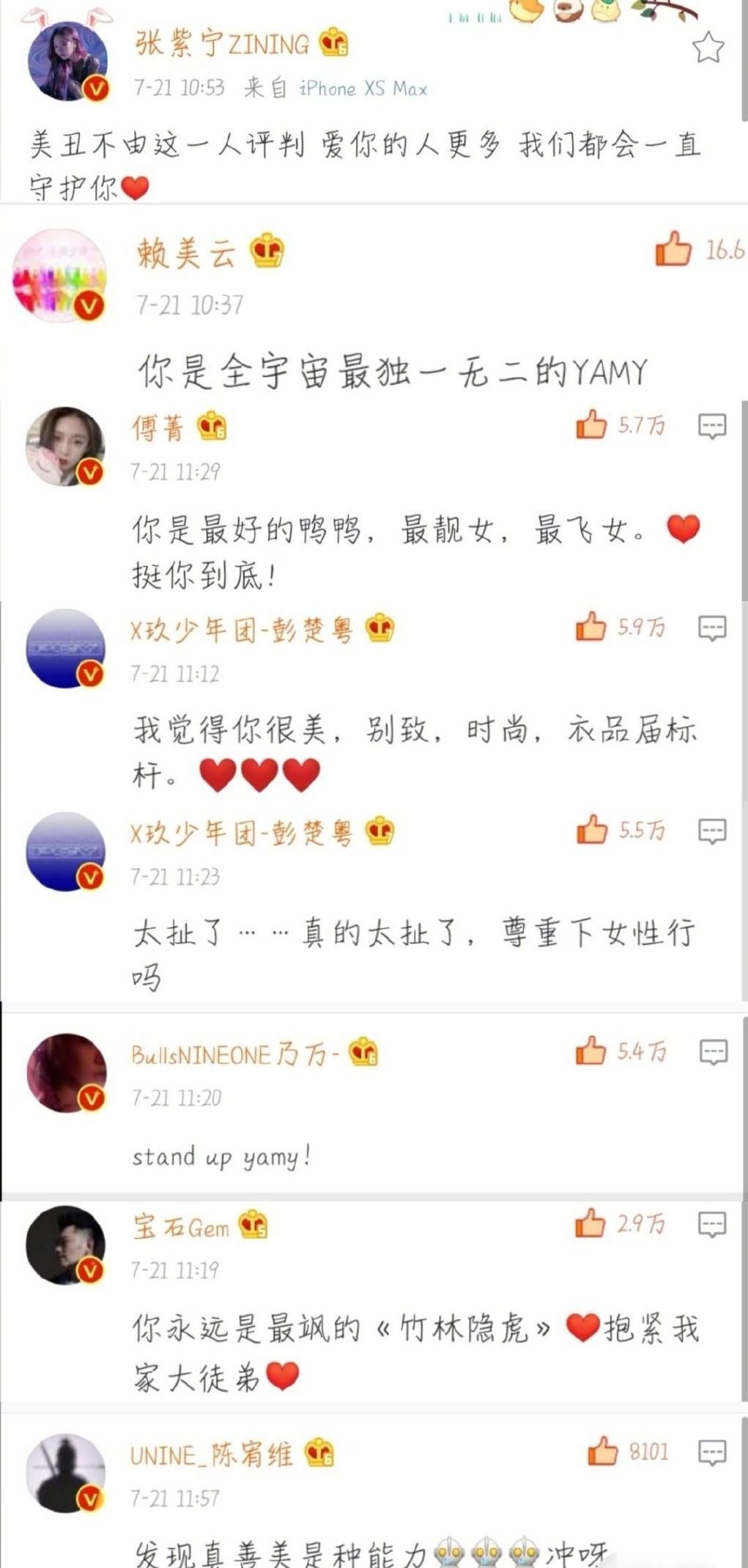The image size is (748, 1568).
Task: Toggle the star favorite icon at top right
Action: click(708, 45)
